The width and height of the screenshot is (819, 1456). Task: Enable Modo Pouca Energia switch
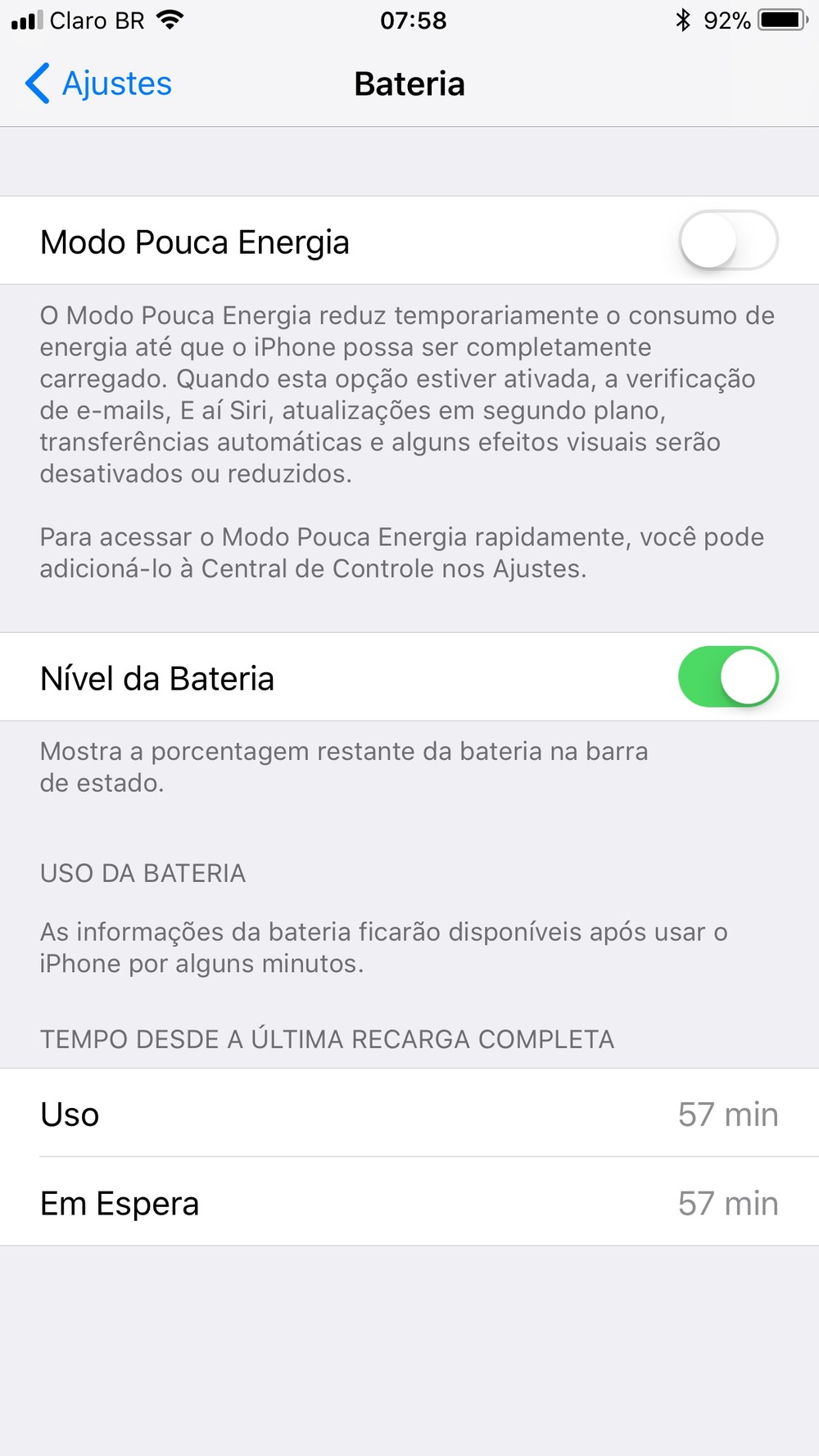click(727, 241)
